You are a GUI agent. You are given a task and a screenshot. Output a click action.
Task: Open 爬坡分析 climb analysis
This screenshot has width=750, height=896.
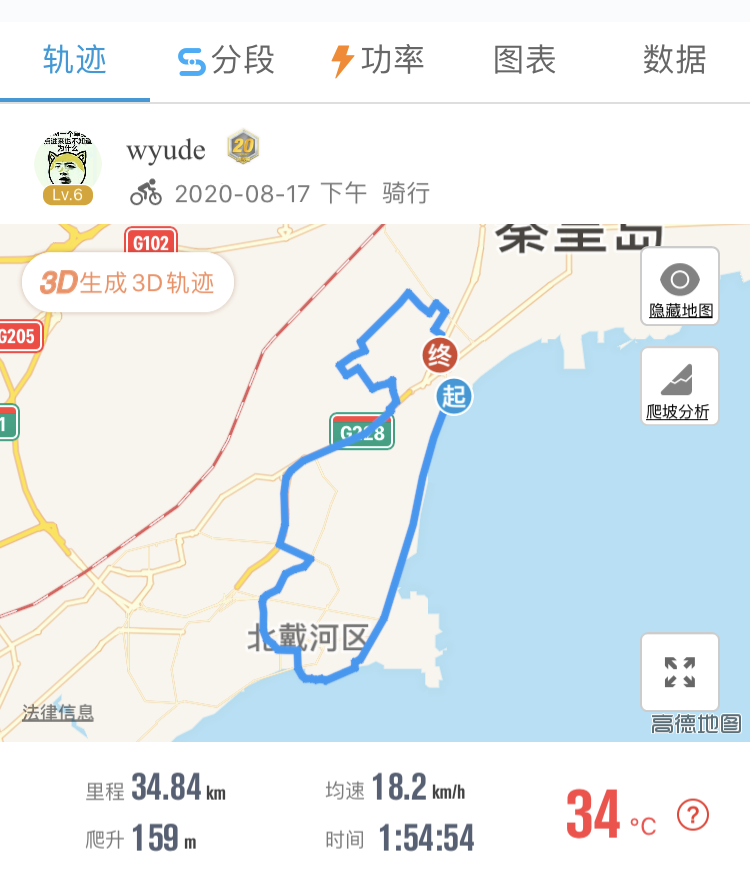pos(680,387)
